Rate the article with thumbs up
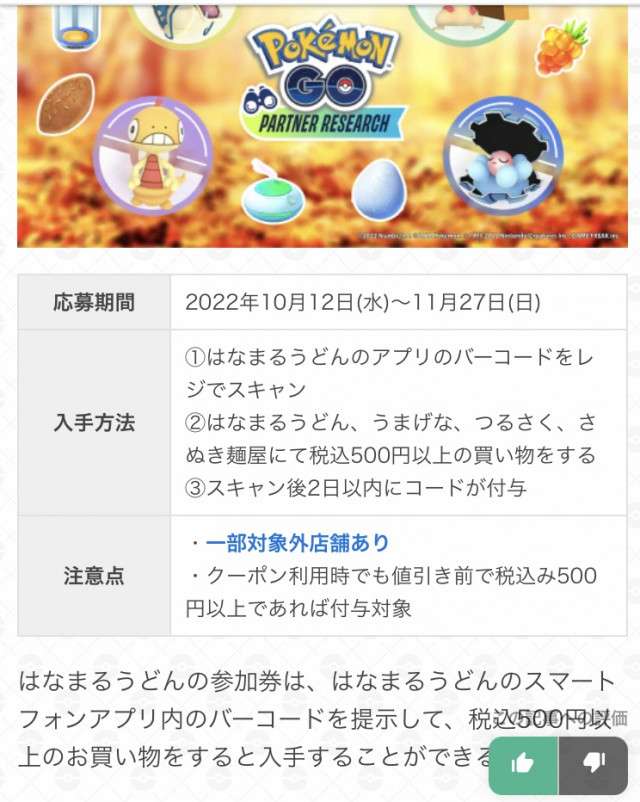Image resolution: width=640 pixels, height=802 pixels. 522,764
